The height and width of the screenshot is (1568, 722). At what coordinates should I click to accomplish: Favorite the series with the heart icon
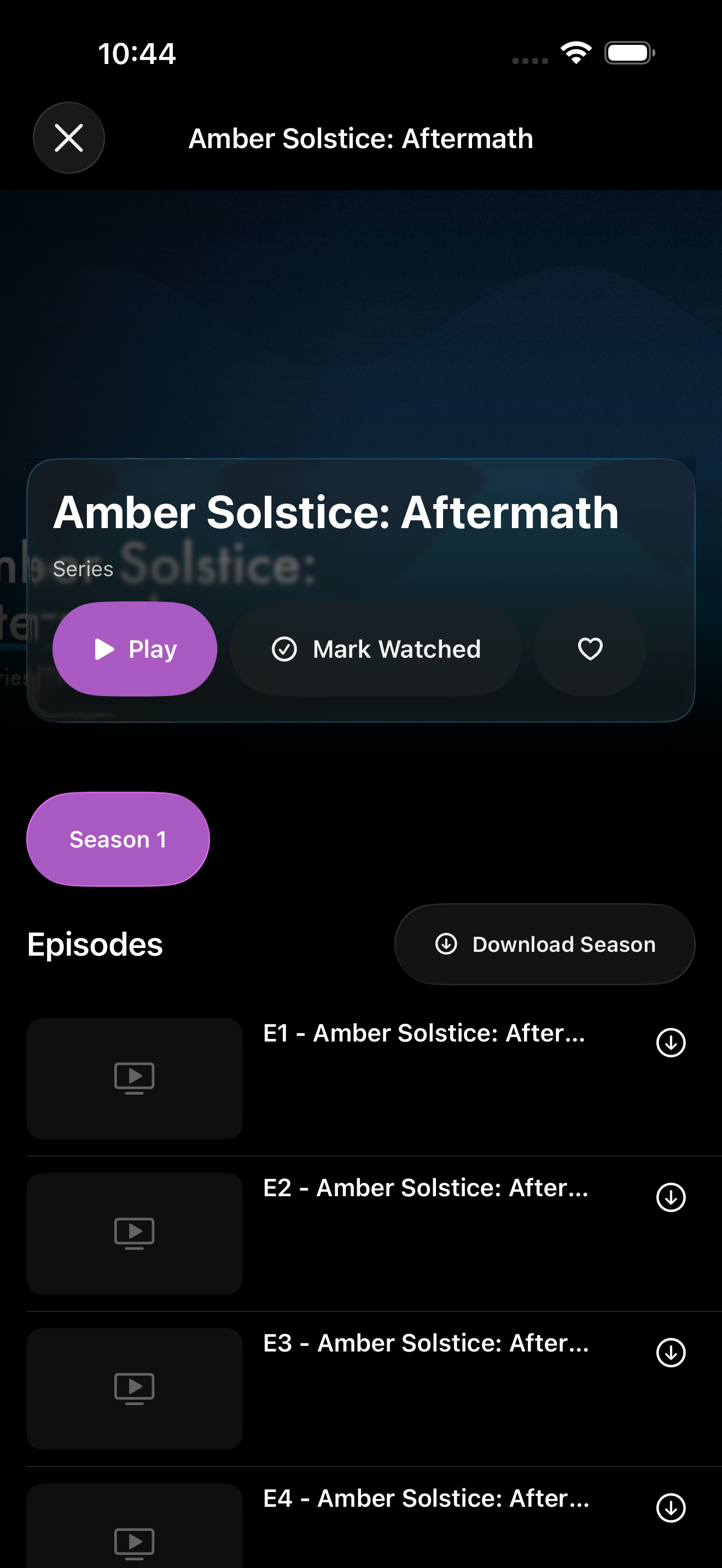coord(590,649)
